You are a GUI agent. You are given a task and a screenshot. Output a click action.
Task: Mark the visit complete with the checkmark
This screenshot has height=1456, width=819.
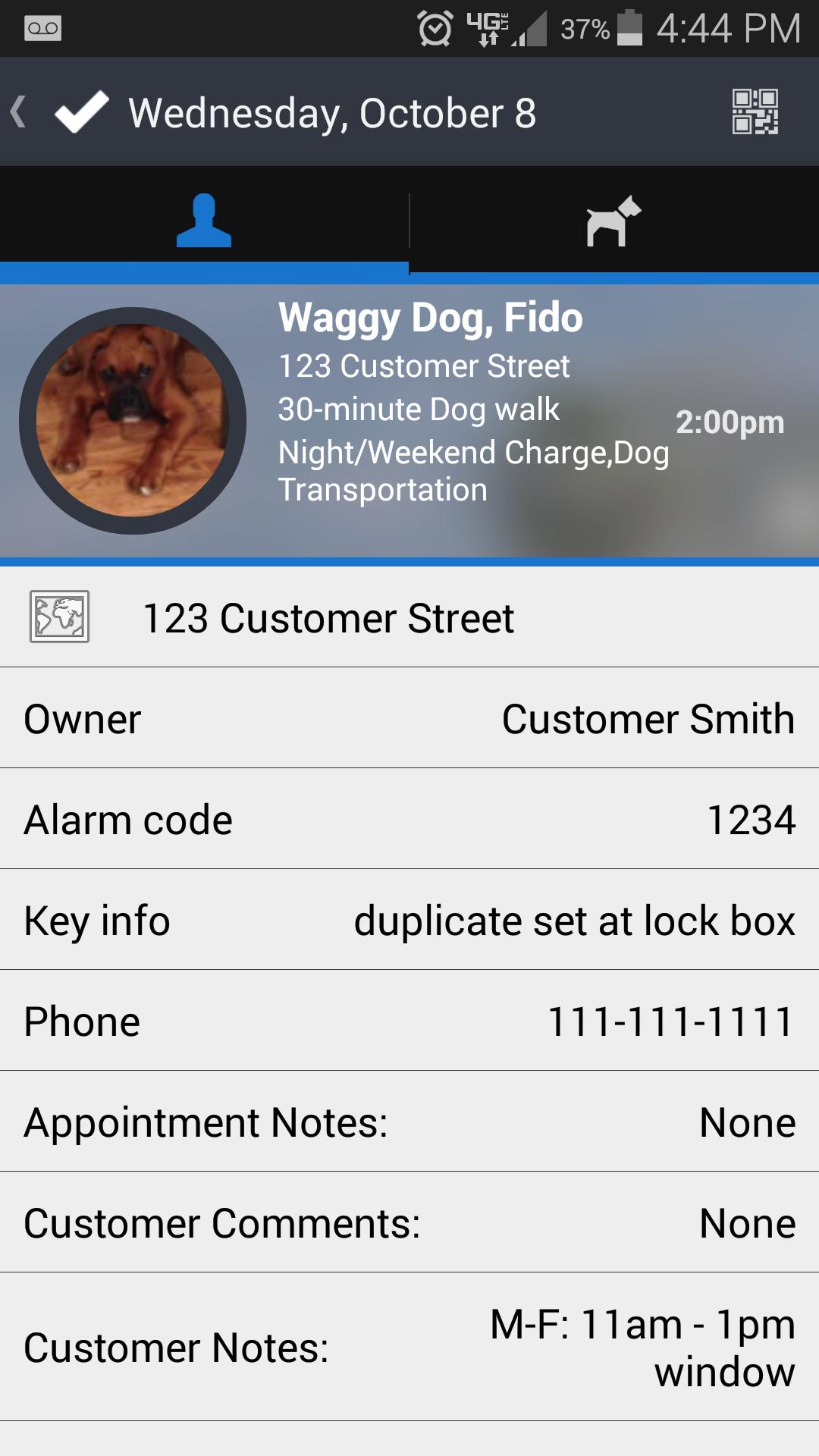coord(82,112)
